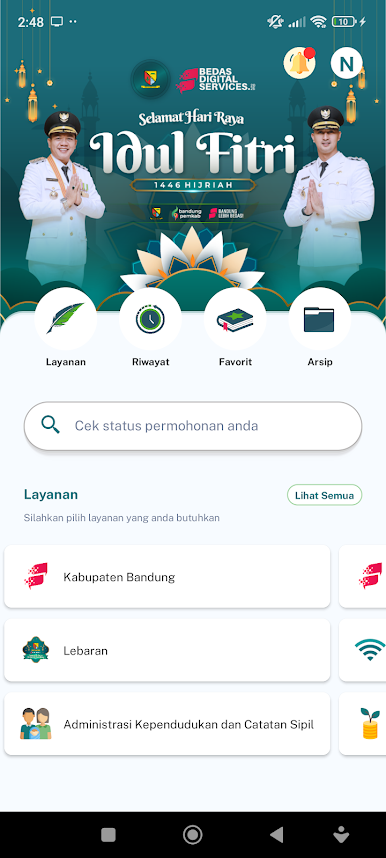Open Administrasi Kependudukan dan Catatan Sipil
386x858 pixels.
(x=167, y=724)
